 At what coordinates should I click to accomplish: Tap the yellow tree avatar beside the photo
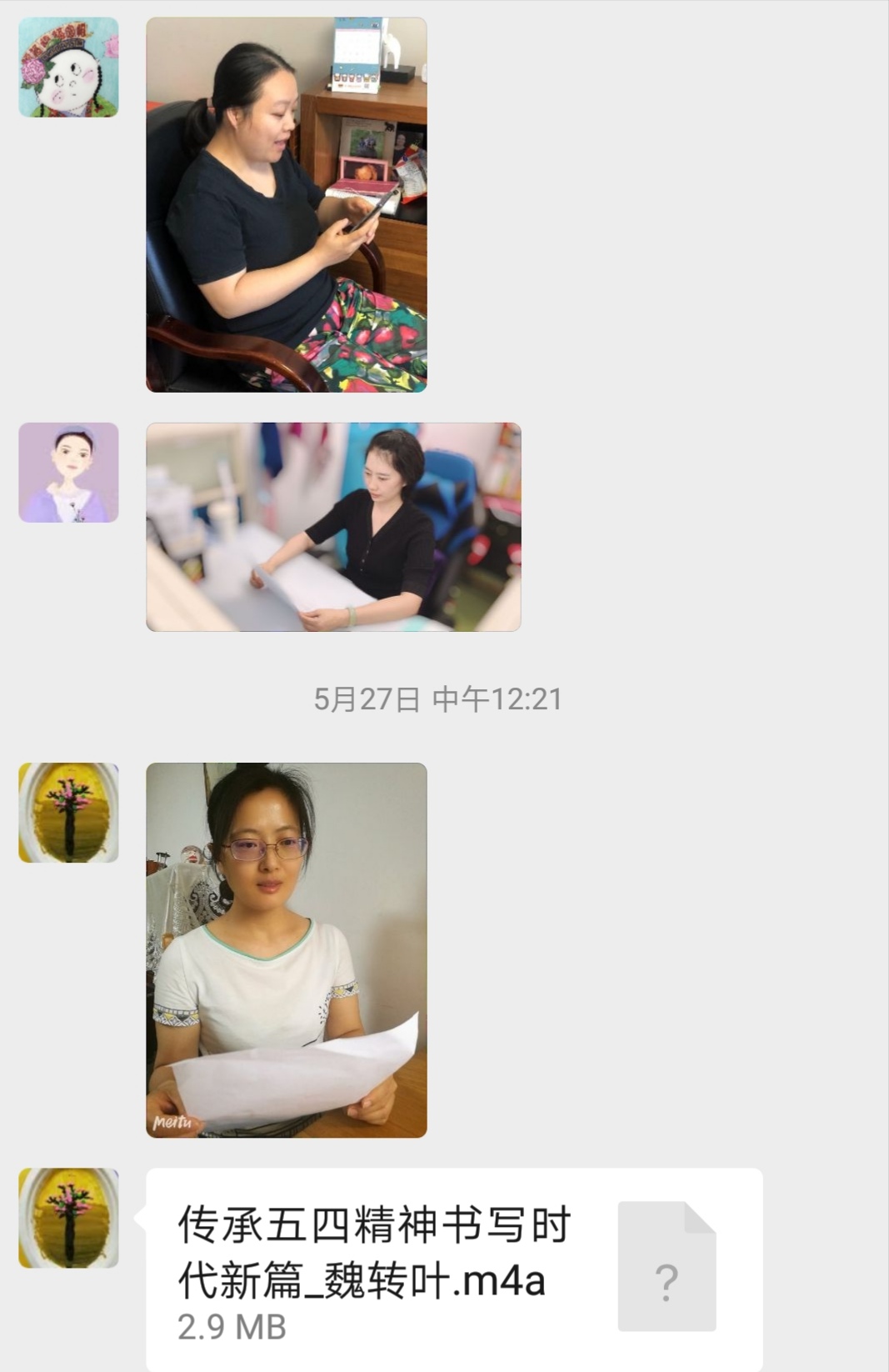pyautogui.click(x=68, y=813)
